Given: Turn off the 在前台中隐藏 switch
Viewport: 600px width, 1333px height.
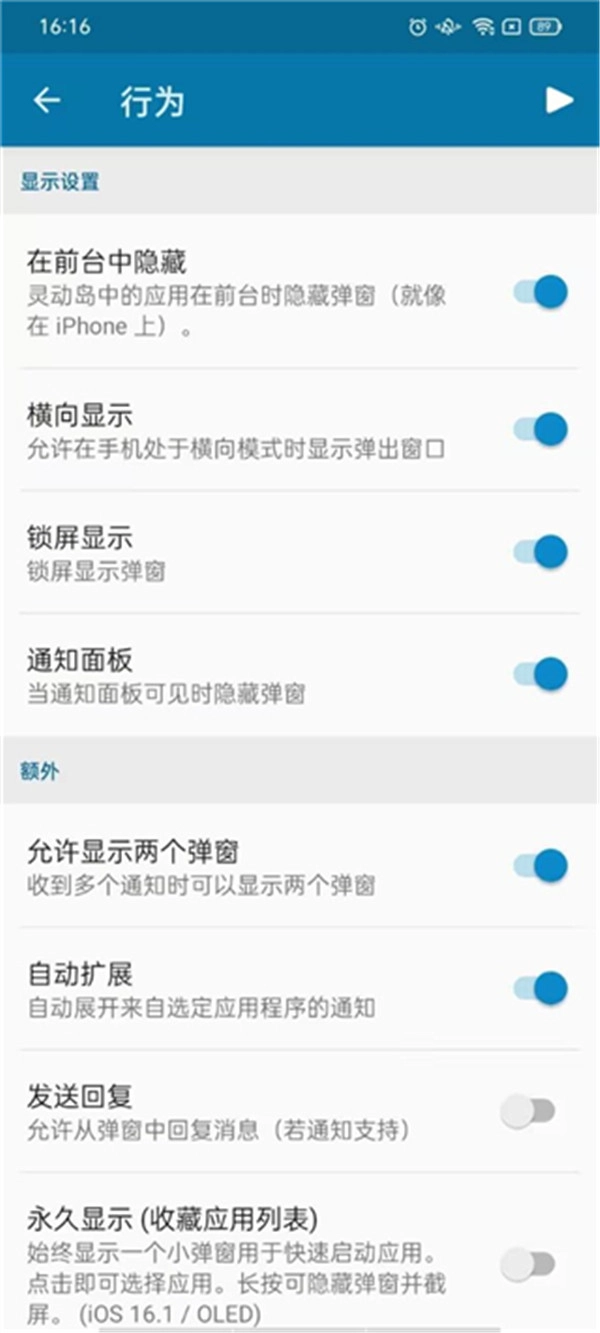Looking at the screenshot, I should [541, 292].
